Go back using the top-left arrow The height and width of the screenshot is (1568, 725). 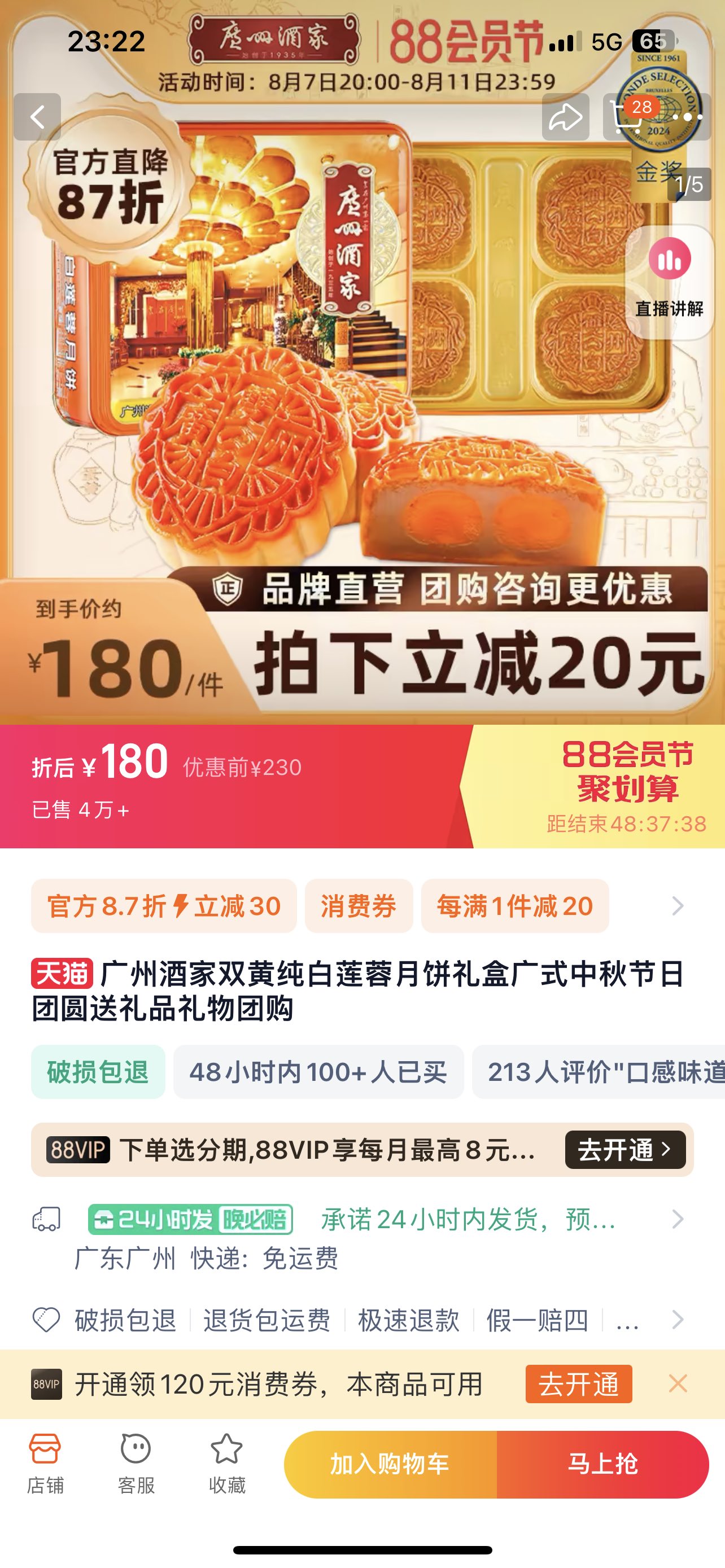37,117
